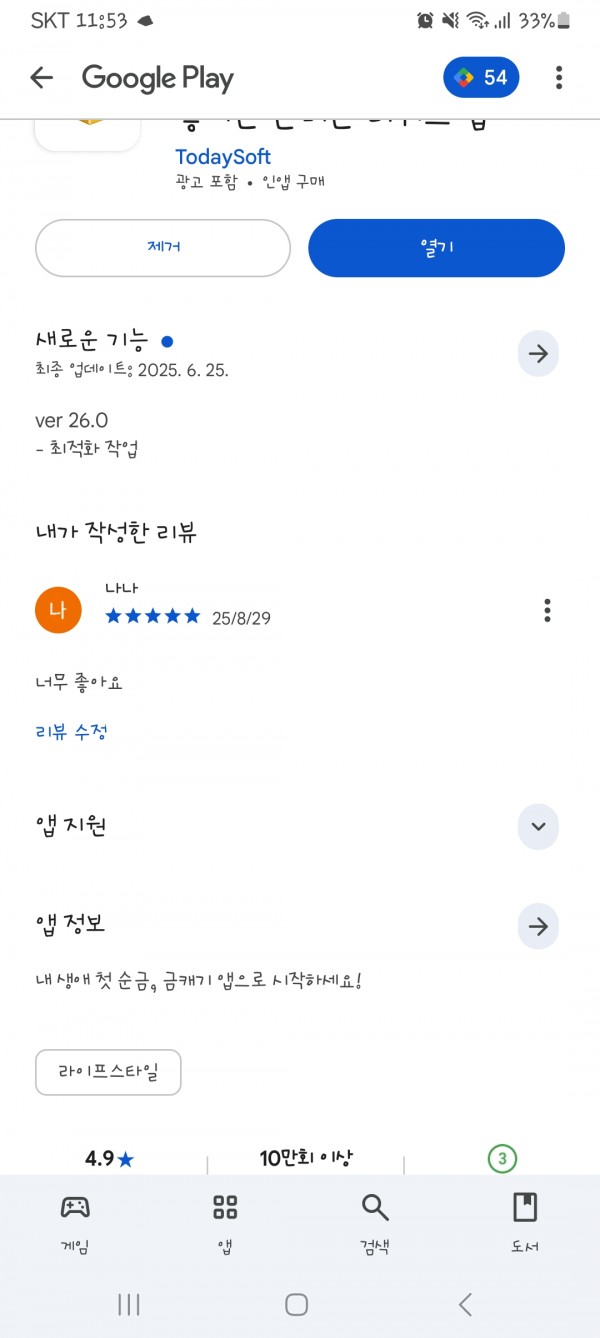Open options menu for my review
Viewport: 600px width, 1338px height.
547,610
